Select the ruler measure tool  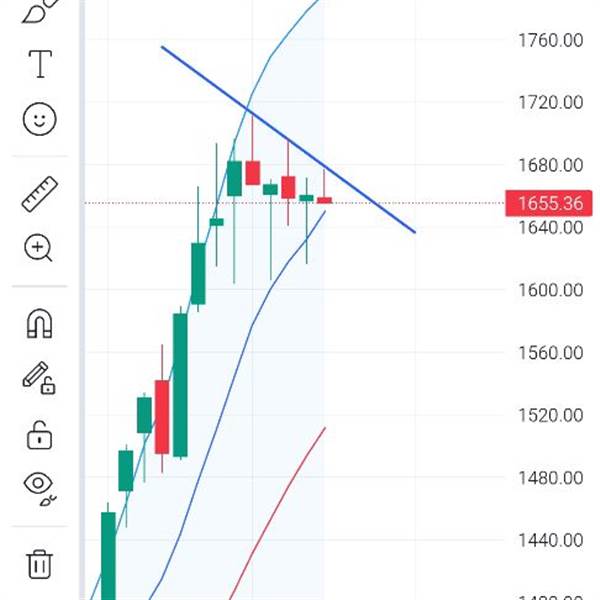click(x=39, y=193)
